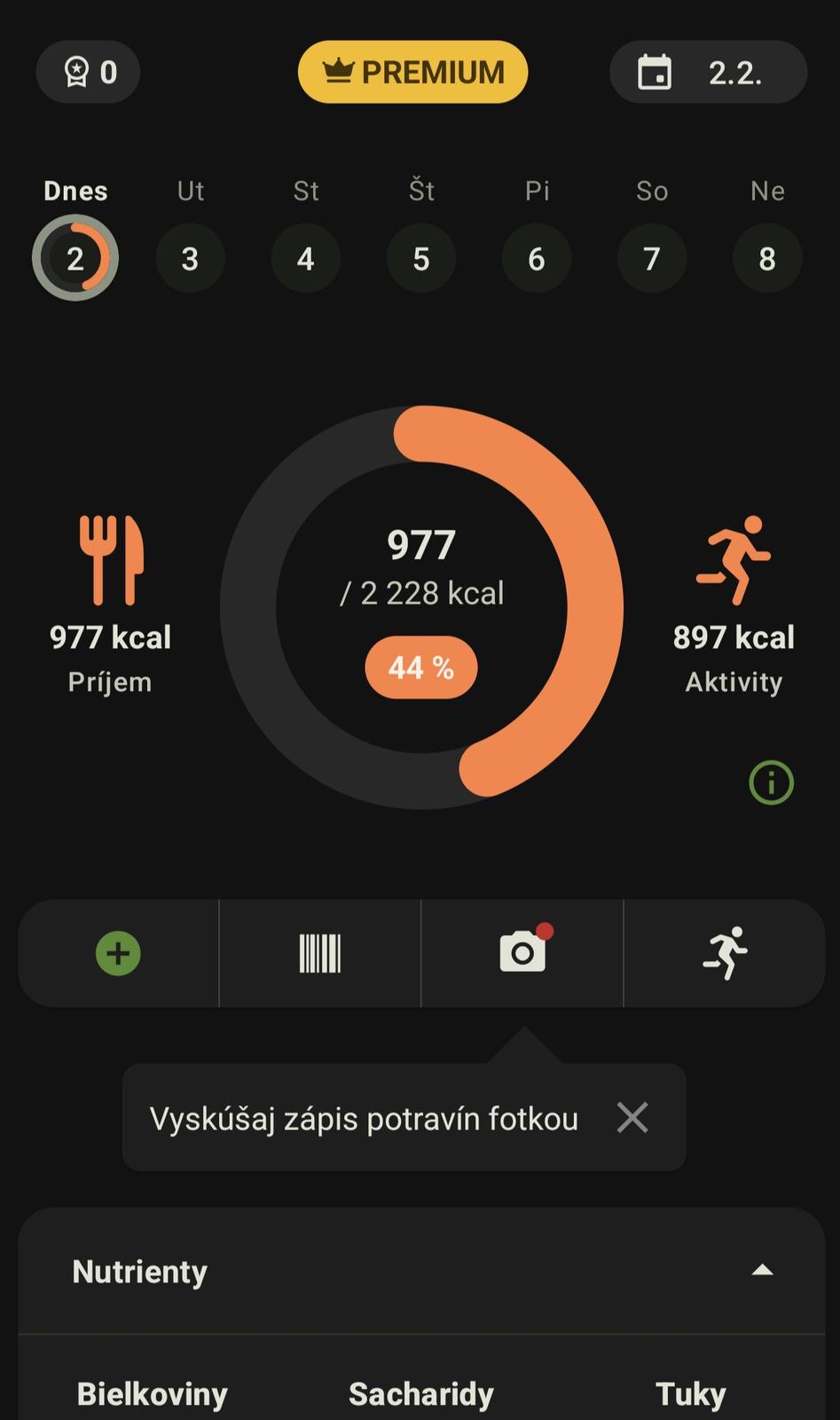Image resolution: width=840 pixels, height=1420 pixels.
Task: Switch to Thursday the 5th
Action: tap(420, 258)
